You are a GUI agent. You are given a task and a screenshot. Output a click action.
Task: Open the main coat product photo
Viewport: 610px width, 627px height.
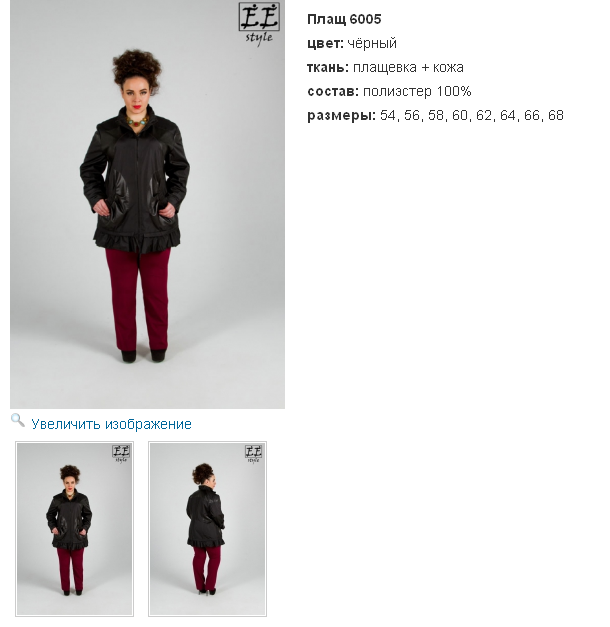coord(147,205)
